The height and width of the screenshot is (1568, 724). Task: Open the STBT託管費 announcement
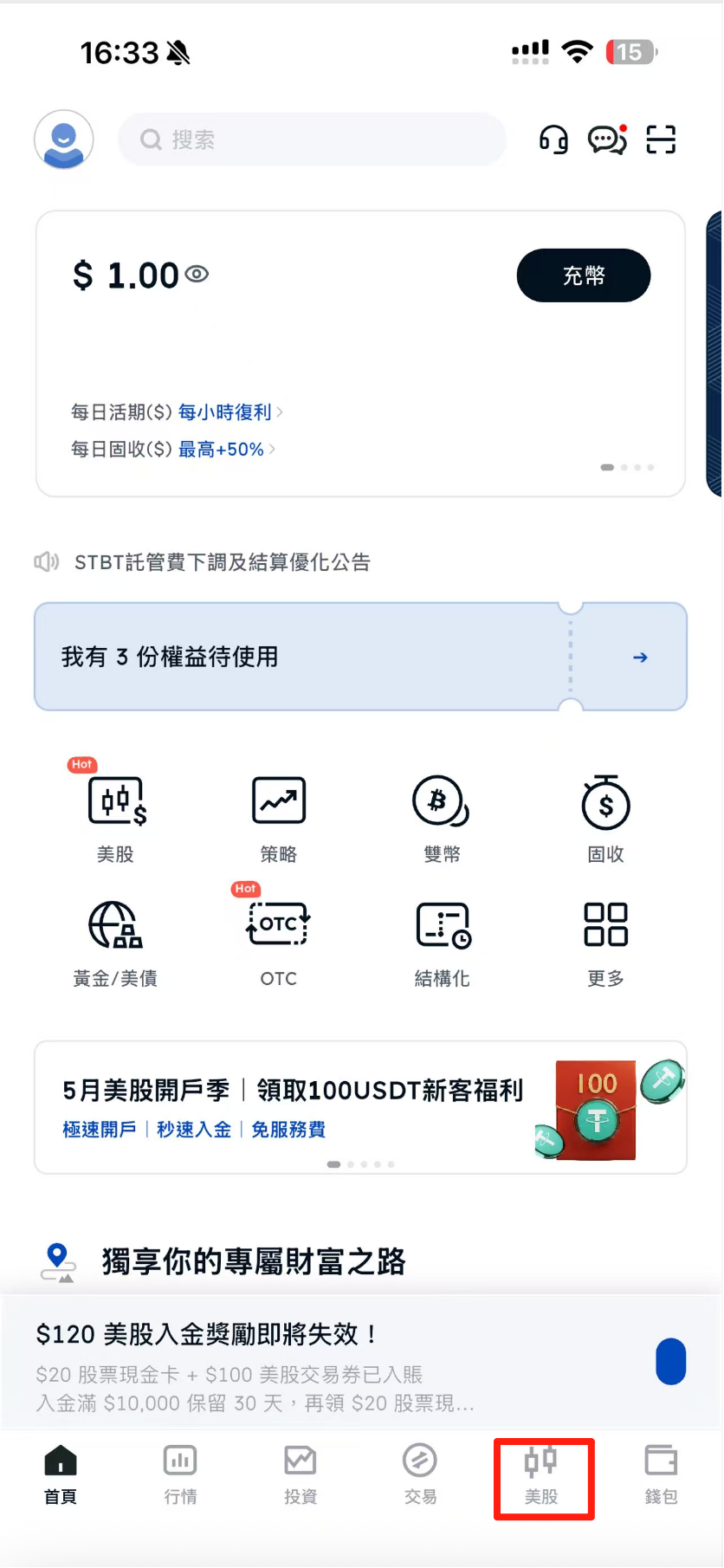point(223,562)
